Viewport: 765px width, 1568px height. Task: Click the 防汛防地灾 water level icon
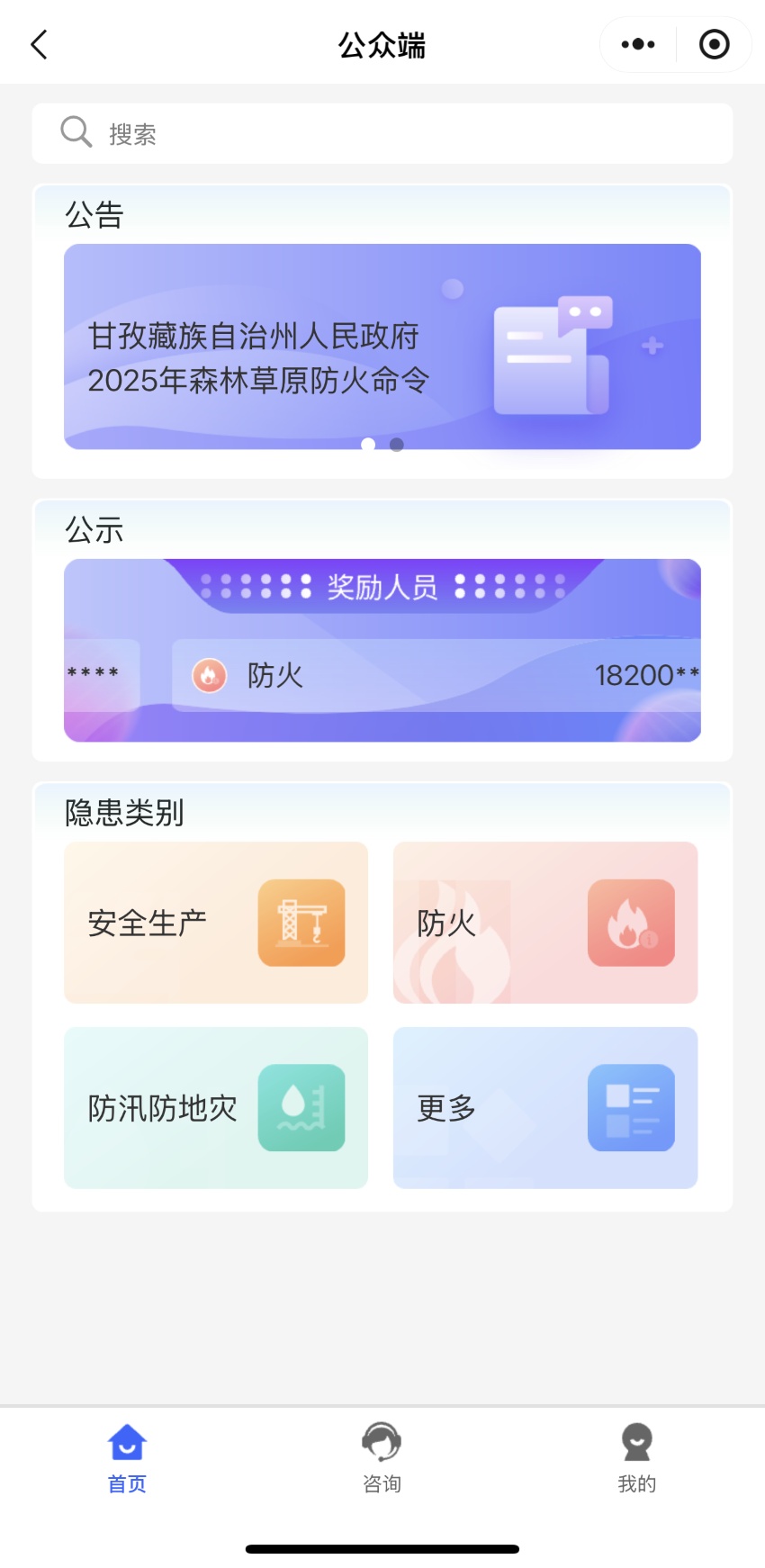pyautogui.click(x=303, y=1108)
